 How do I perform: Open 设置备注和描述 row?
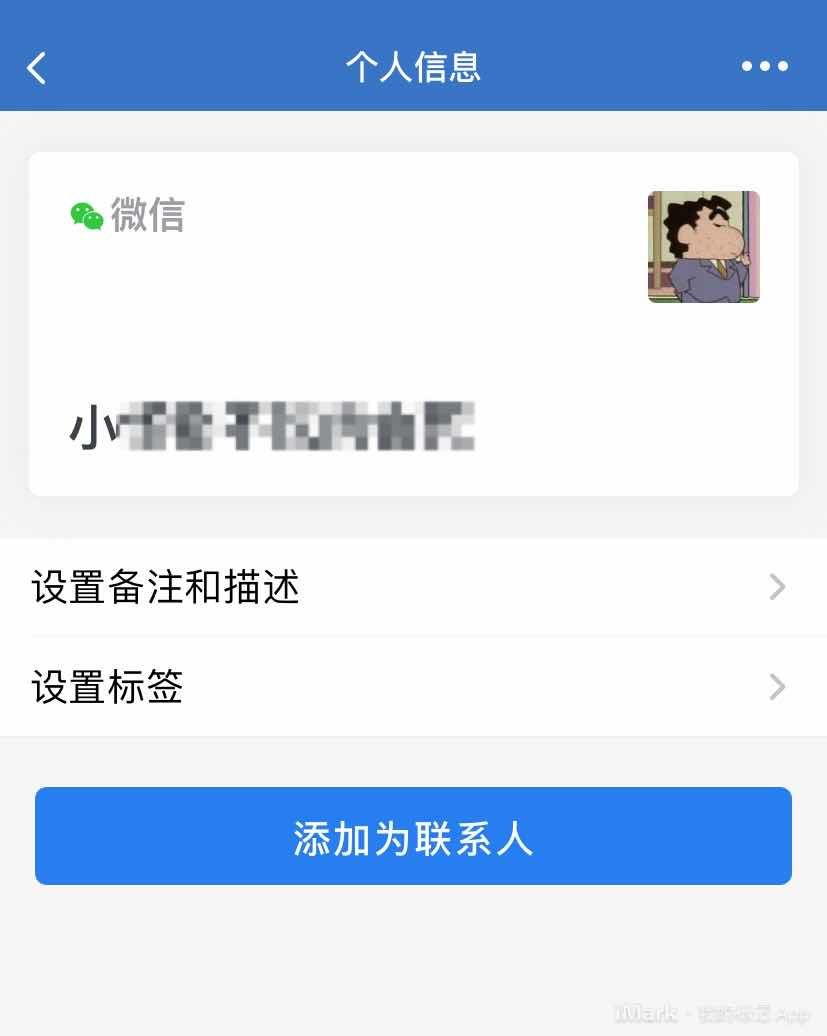click(413, 587)
